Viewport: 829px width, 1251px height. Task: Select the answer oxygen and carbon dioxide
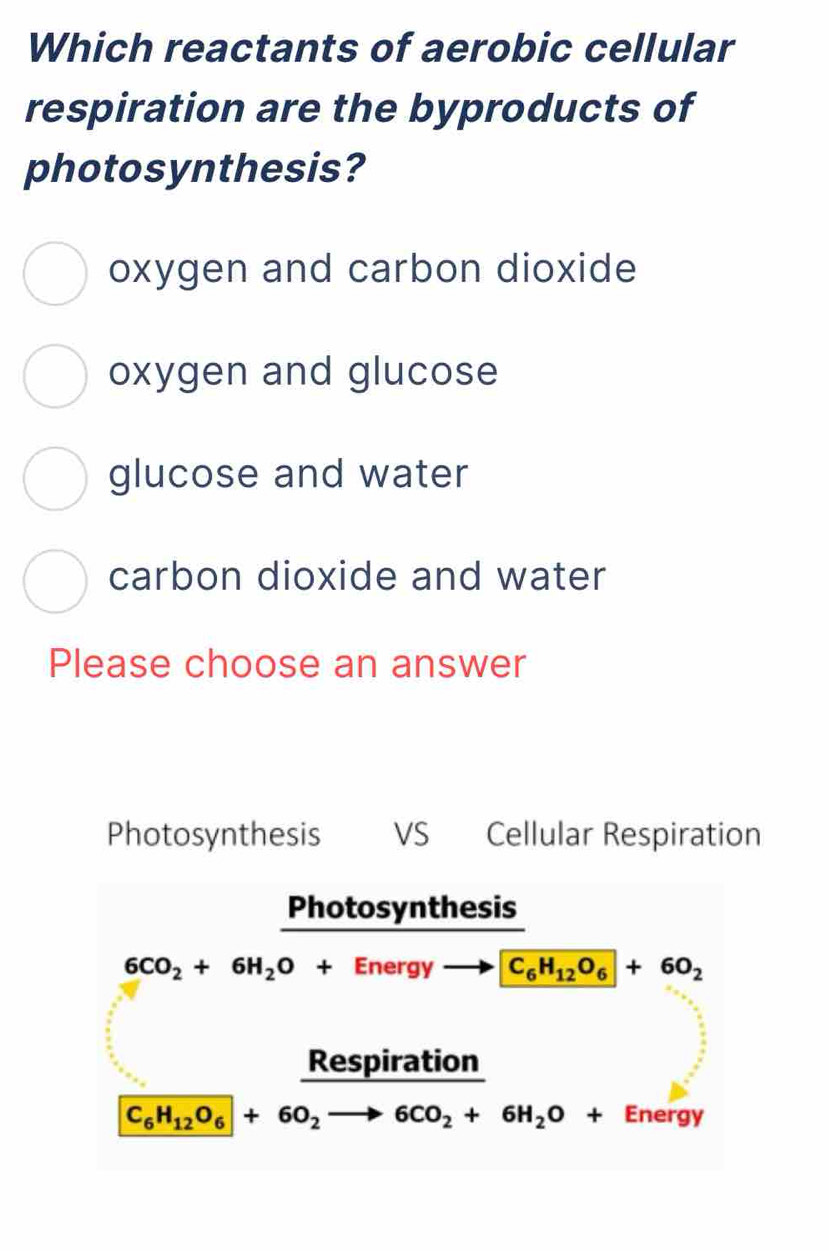[55, 272]
